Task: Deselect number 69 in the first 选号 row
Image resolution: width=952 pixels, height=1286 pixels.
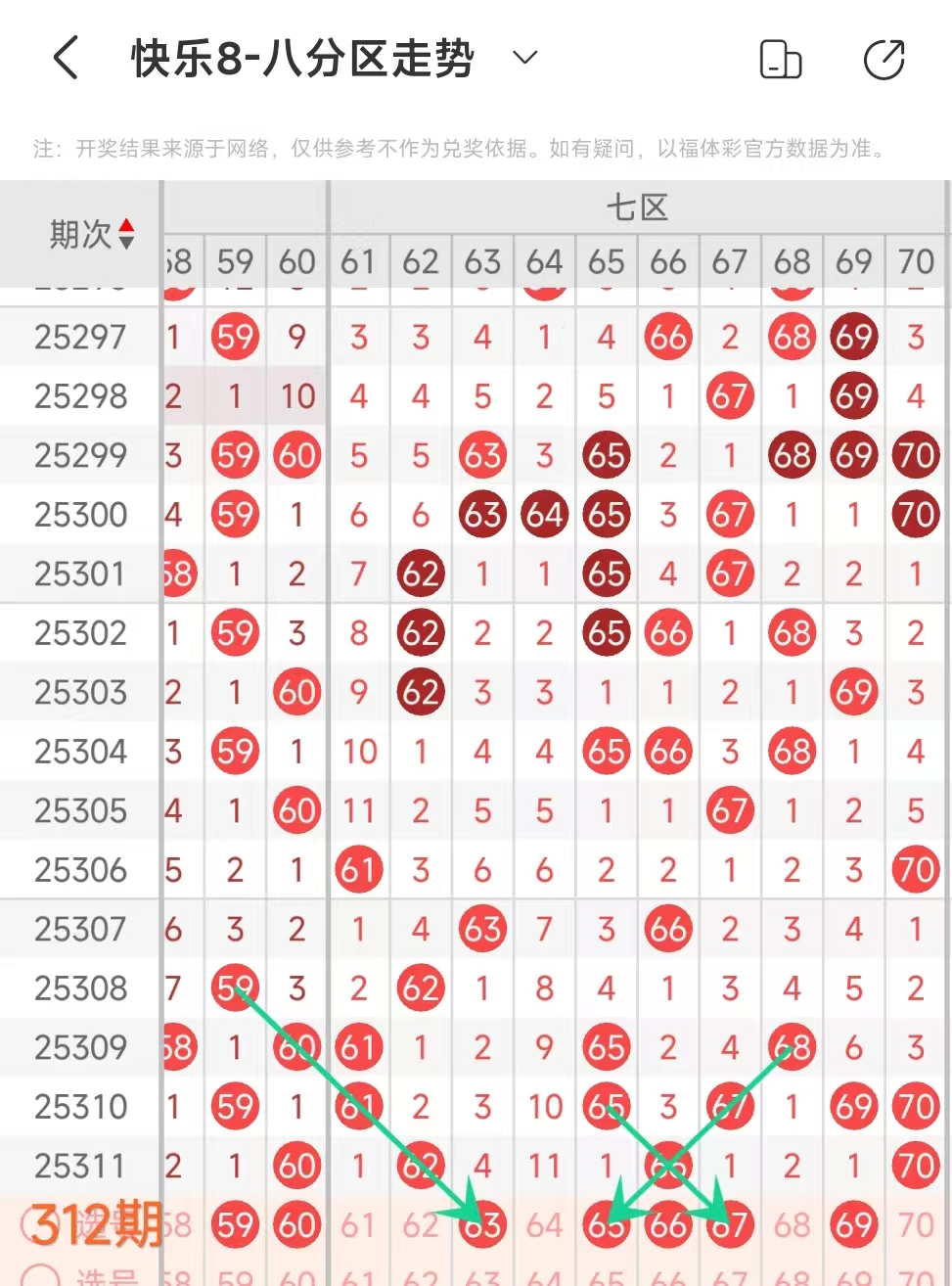Action: 853,1224
